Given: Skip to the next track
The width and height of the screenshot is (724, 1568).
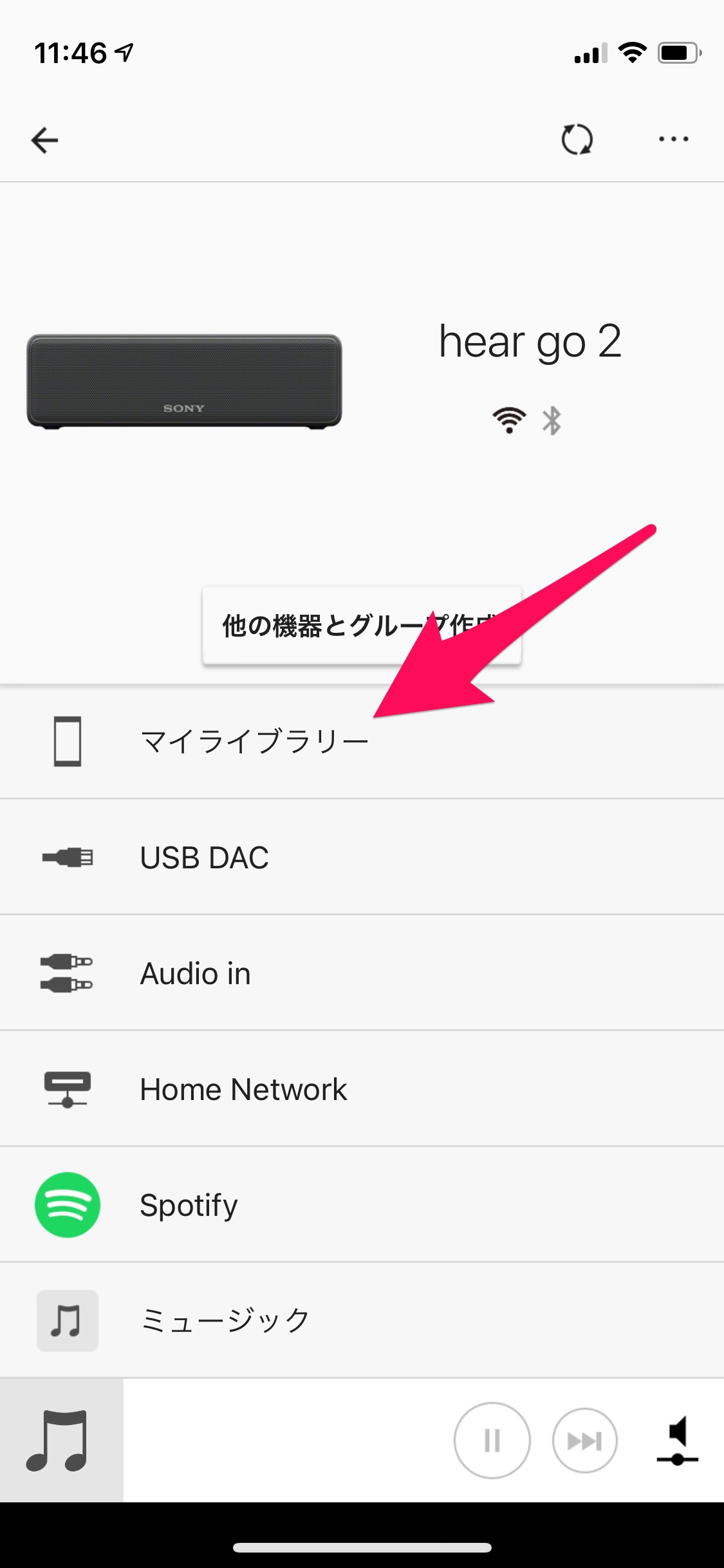Looking at the screenshot, I should point(584,1441).
